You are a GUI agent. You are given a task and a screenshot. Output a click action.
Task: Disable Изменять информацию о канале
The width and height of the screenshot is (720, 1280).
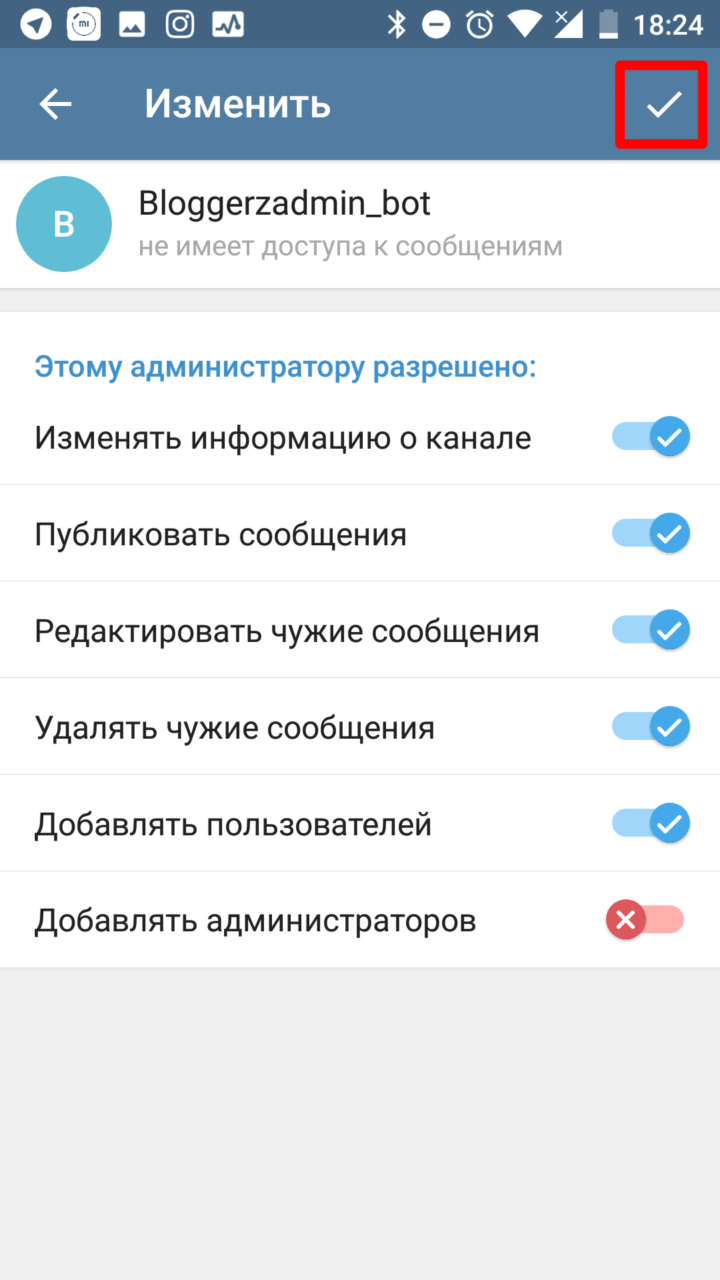[x=651, y=437]
